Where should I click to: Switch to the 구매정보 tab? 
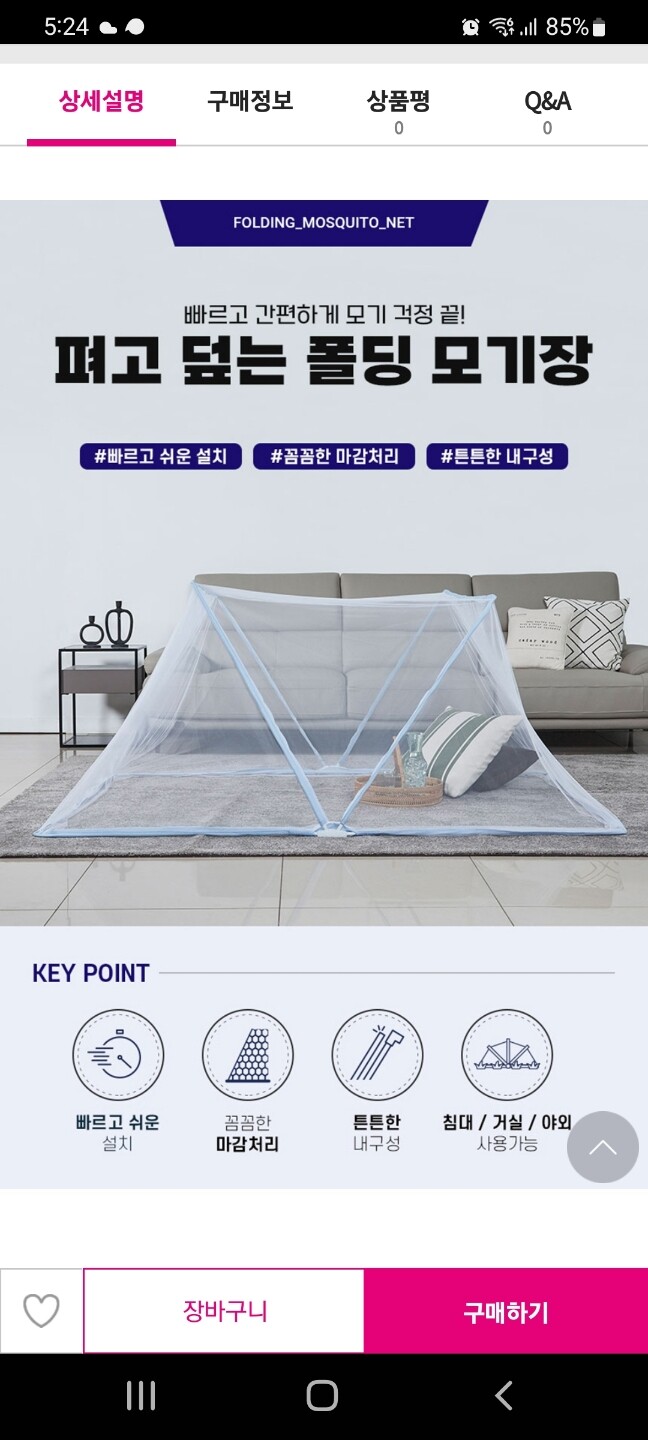250,101
